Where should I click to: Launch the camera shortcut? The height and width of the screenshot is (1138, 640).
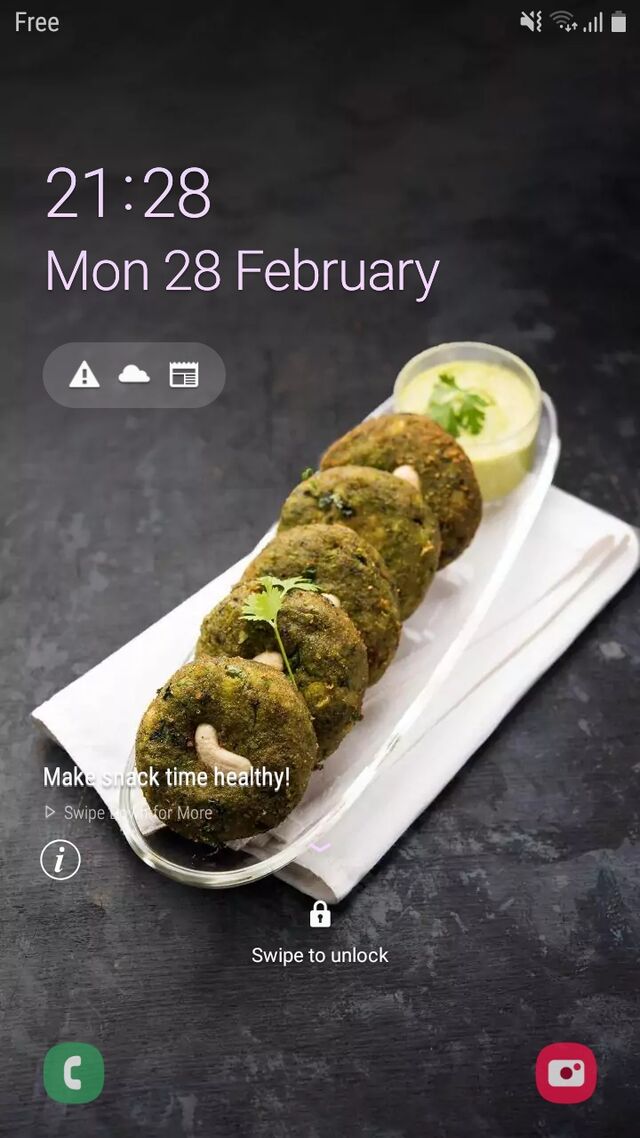point(566,1073)
